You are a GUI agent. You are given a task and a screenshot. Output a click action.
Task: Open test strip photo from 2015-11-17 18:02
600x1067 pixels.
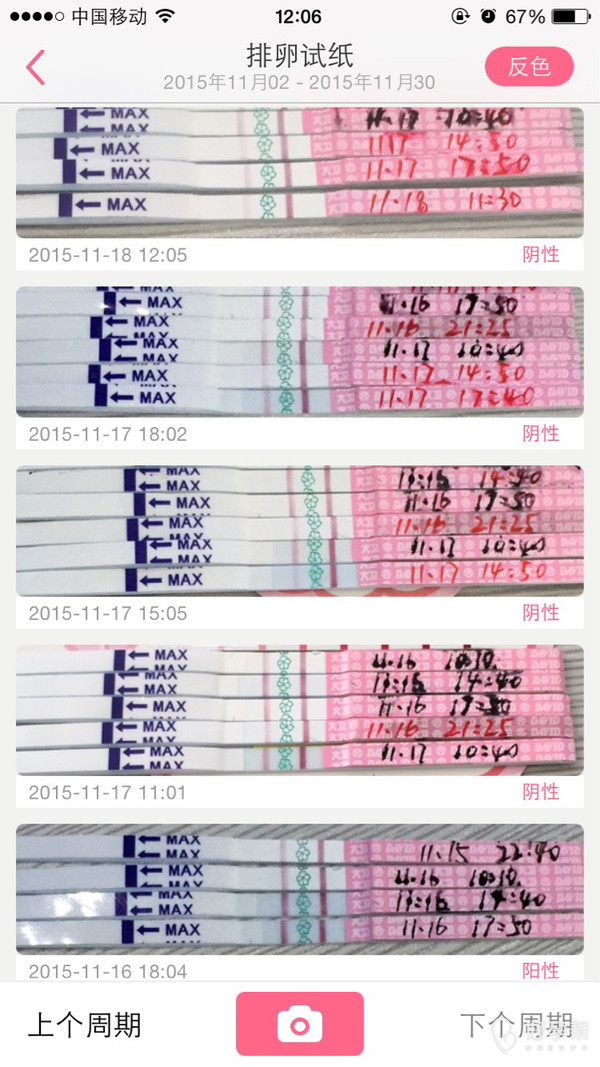click(x=299, y=352)
